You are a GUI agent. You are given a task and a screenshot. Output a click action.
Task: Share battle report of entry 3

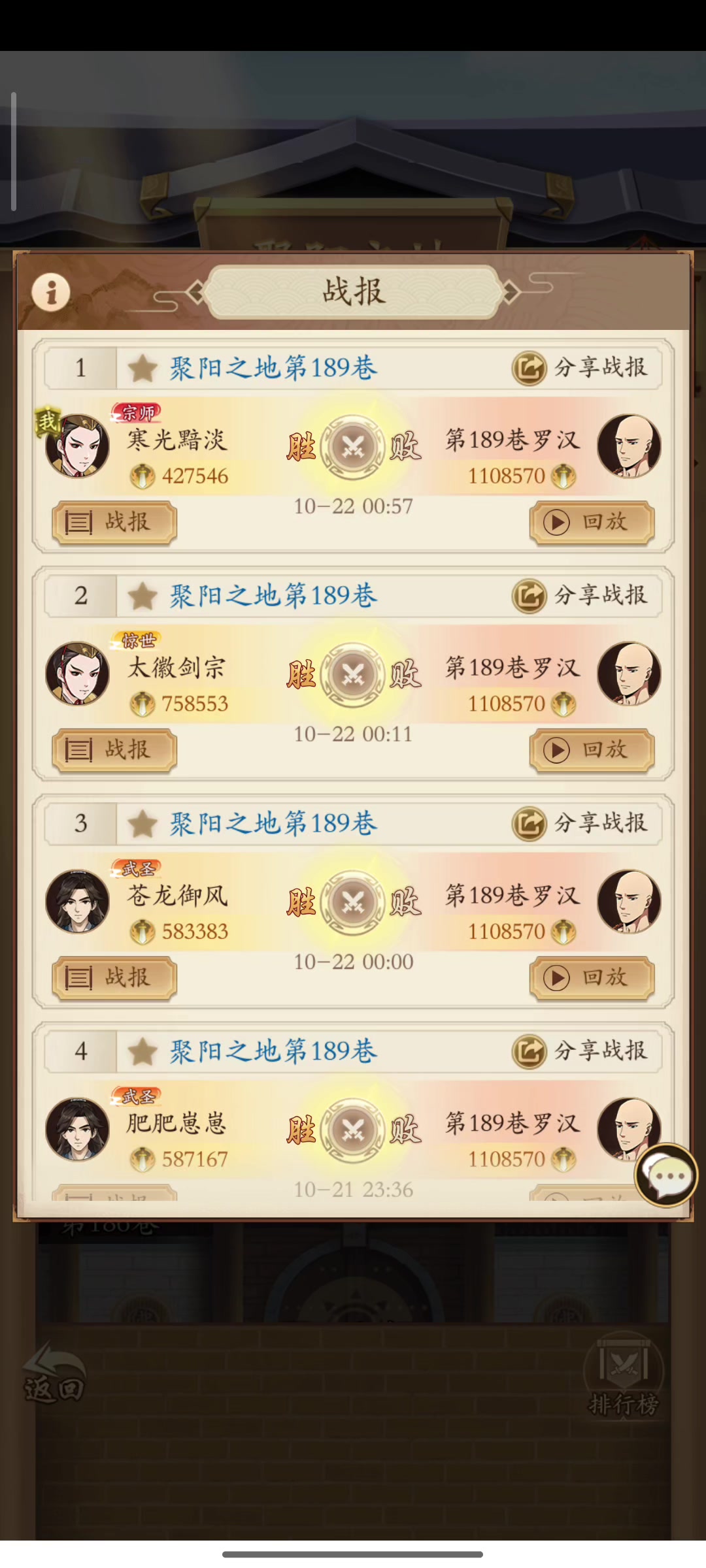point(580,823)
